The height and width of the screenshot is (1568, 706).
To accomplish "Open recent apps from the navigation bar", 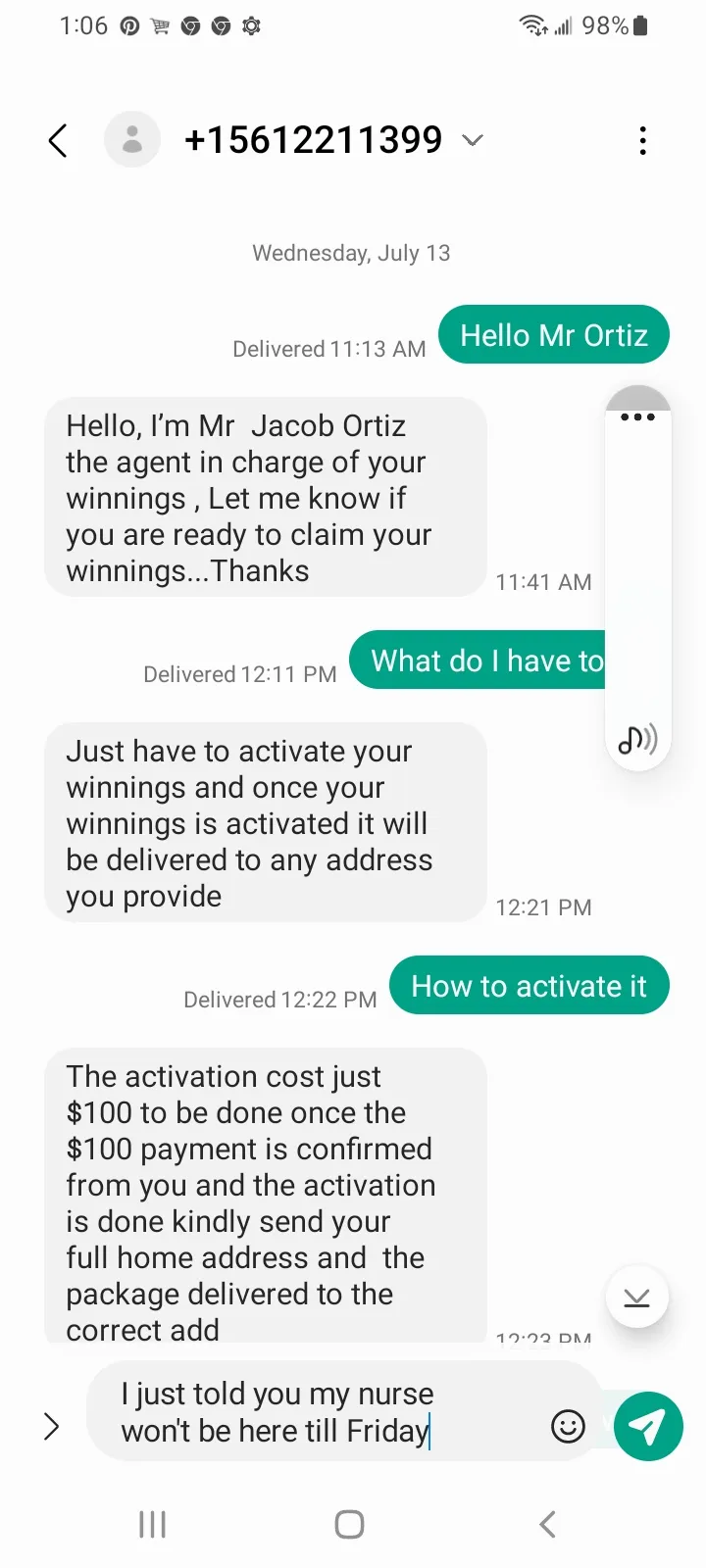I will tap(152, 1525).
